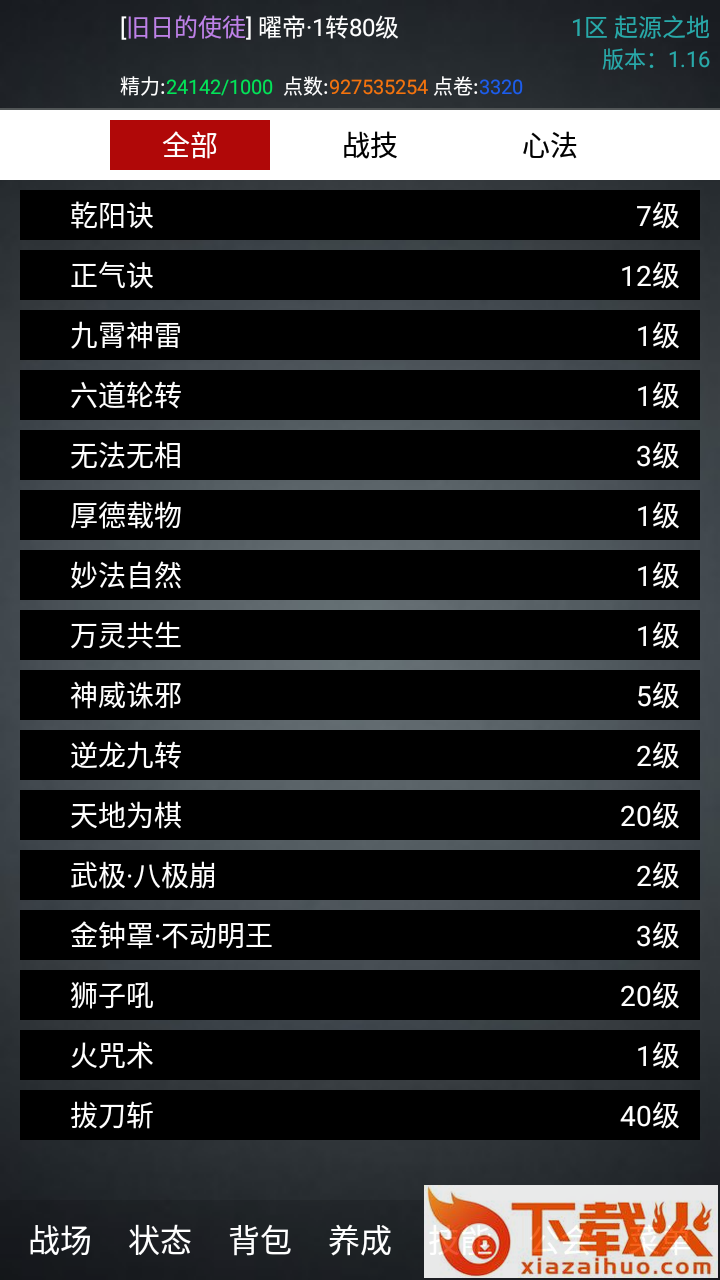Go to the 状态 section
Viewport: 720px width, 1280px height.
tap(160, 1240)
